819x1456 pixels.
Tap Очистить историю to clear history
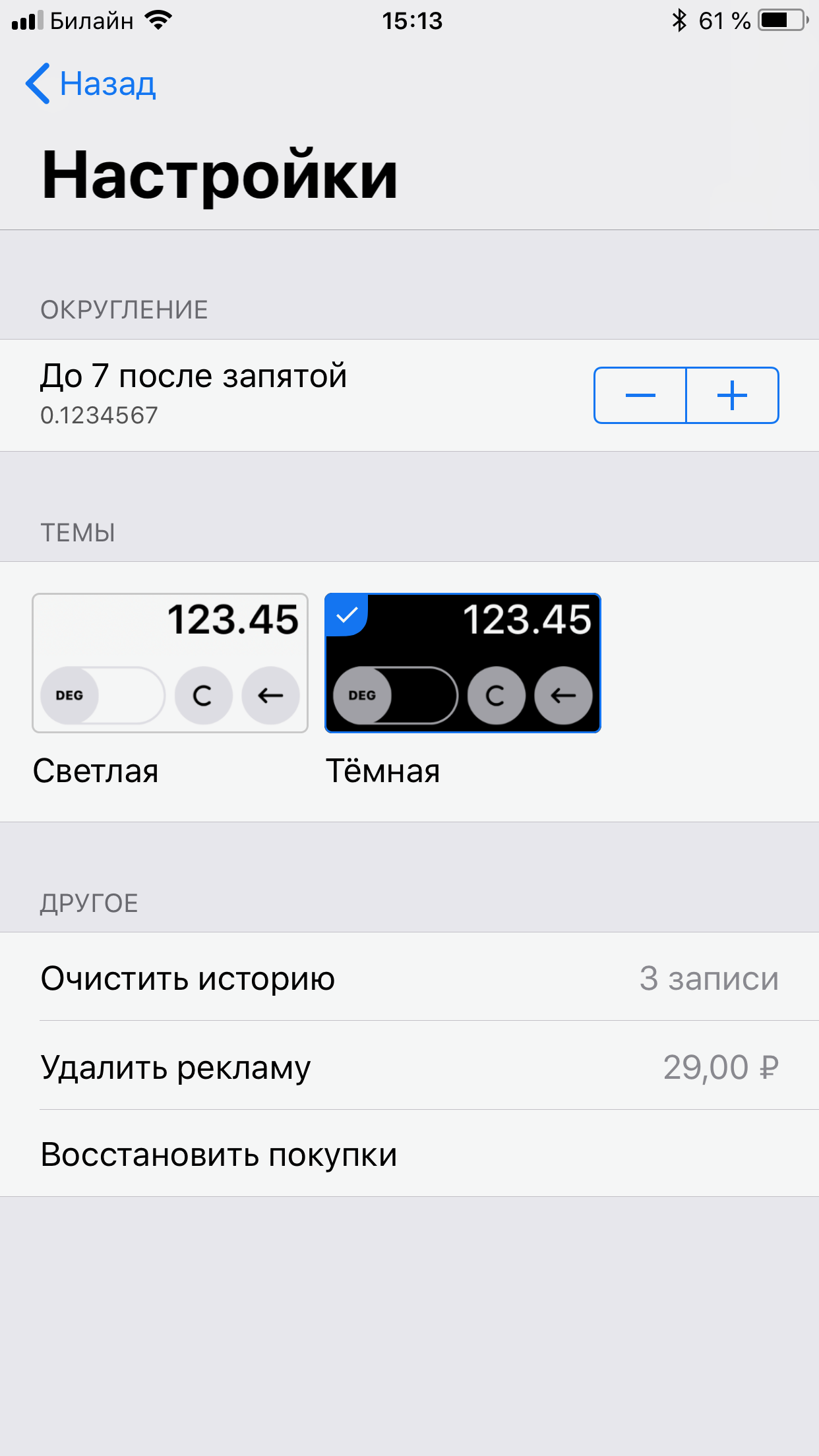point(409,978)
